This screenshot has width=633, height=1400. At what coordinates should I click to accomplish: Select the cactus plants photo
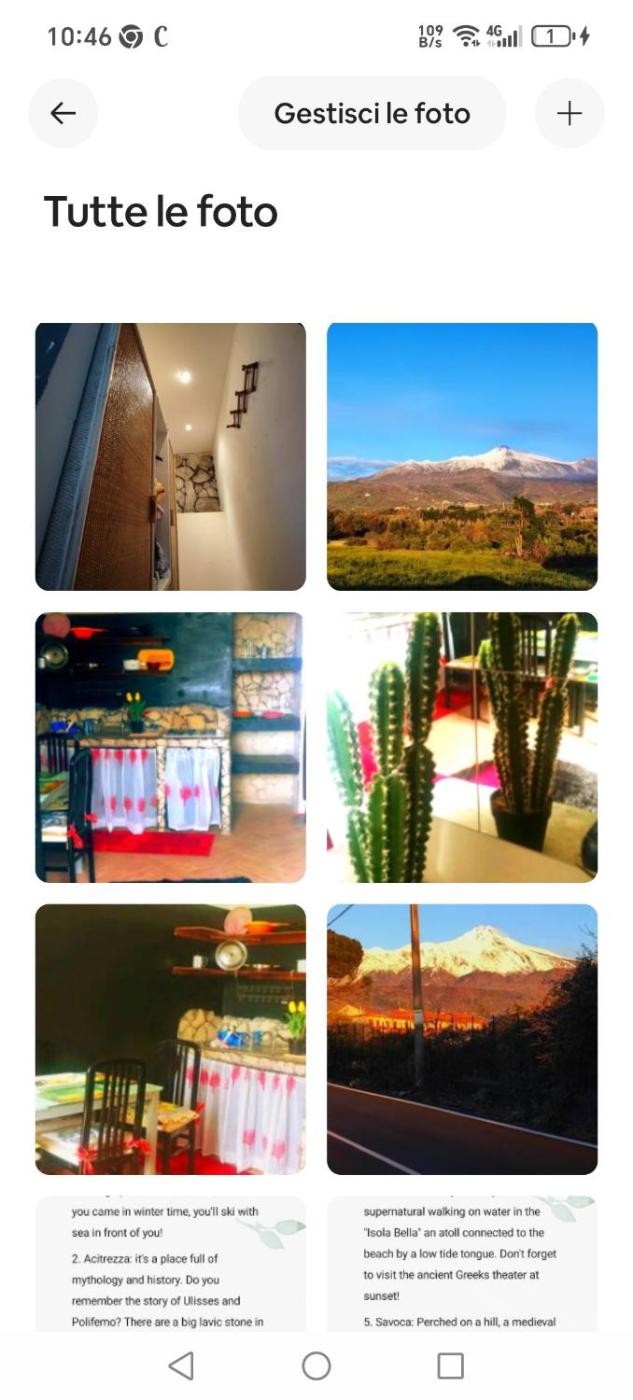coord(462,747)
